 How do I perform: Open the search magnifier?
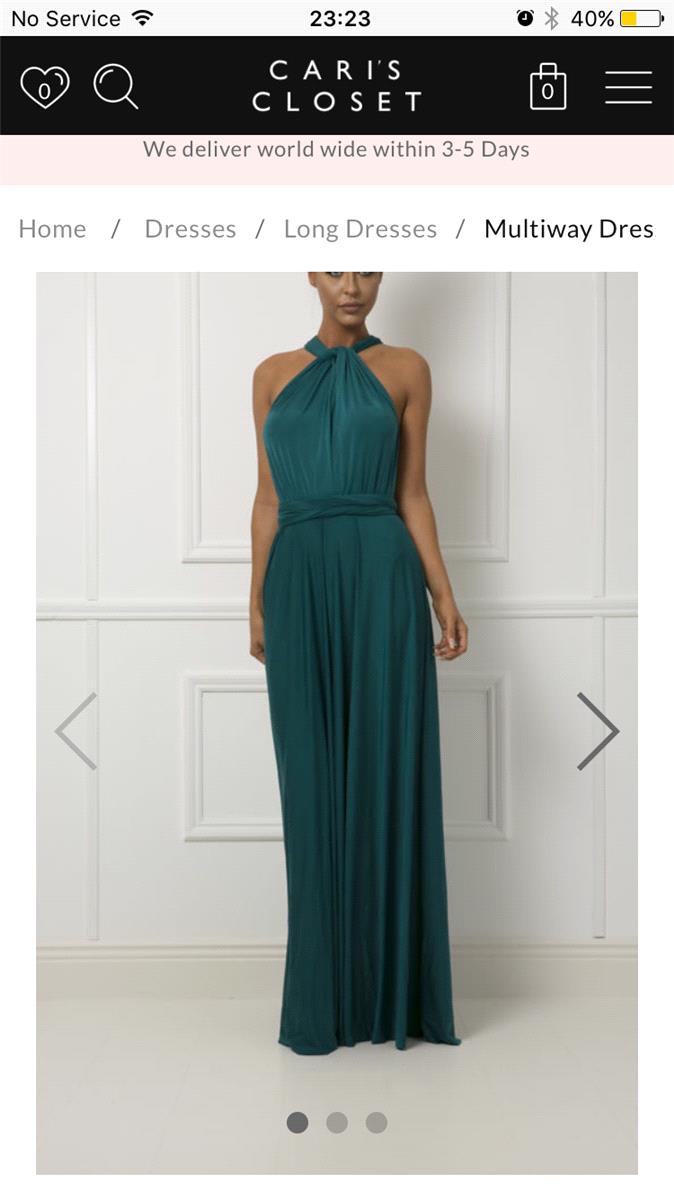(115, 87)
